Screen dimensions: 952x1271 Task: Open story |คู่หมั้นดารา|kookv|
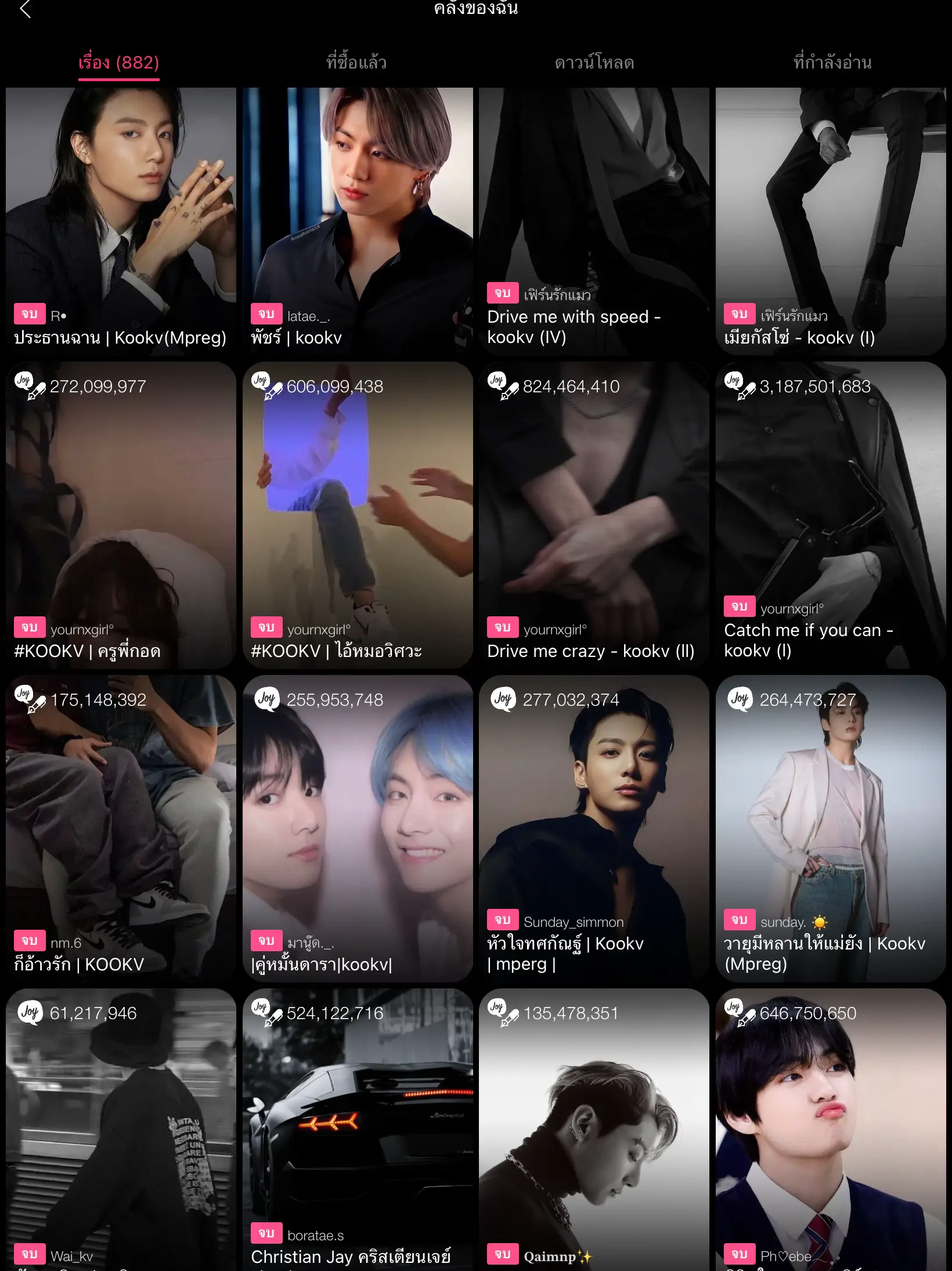(x=358, y=829)
